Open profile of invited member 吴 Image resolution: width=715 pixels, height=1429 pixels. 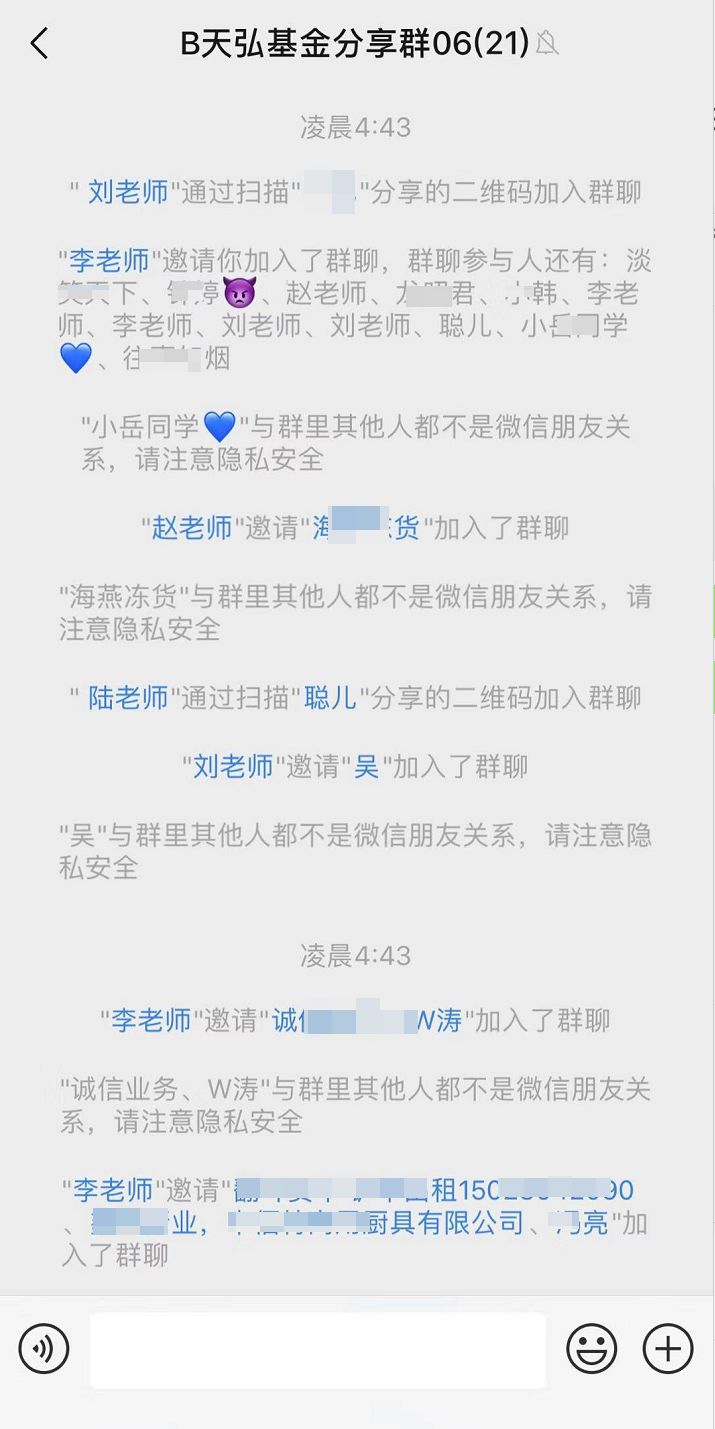(x=367, y=767)
